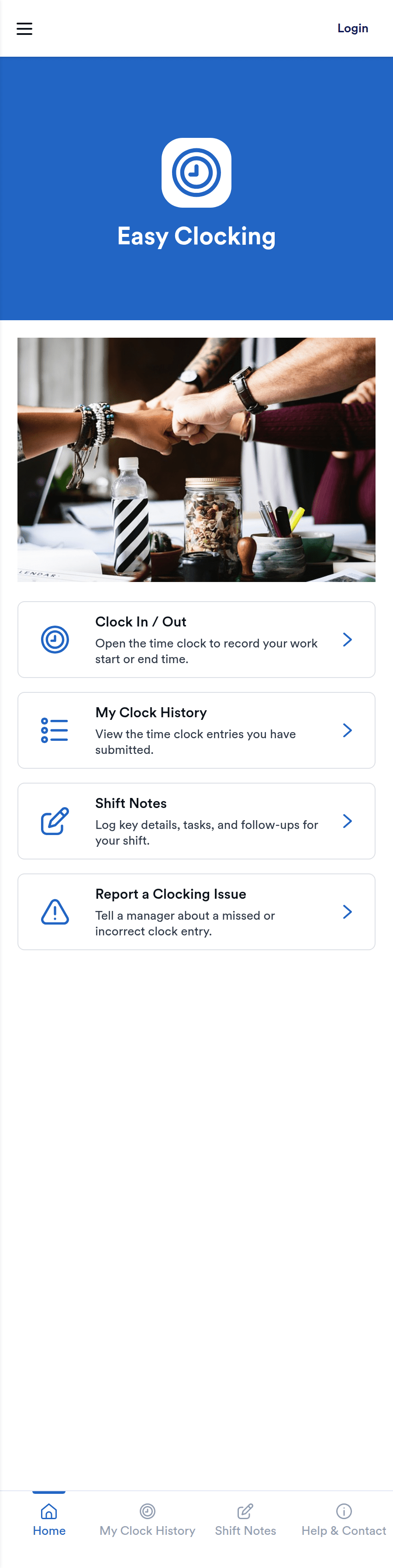Open the My Clock History card
393x1568 pixels.
tap(196, 730)
